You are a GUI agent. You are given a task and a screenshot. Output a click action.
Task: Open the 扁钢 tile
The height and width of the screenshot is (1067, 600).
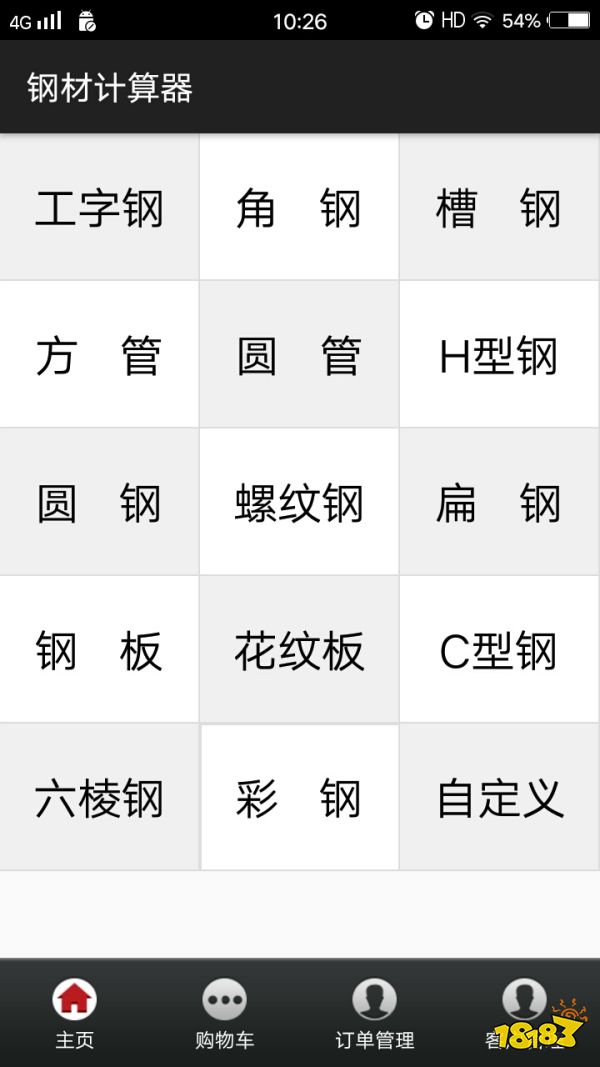(499, 502)
